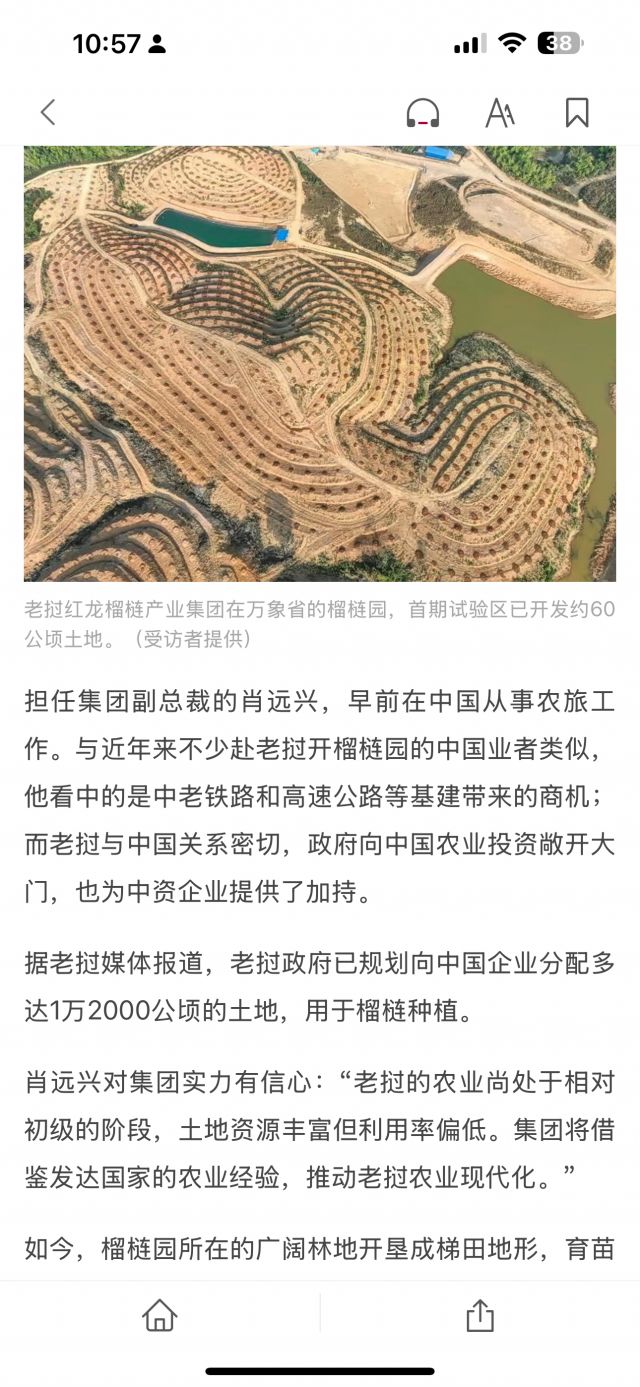The image size is (640, 1387).
Task: Go to the home page
Action: 160,1315
